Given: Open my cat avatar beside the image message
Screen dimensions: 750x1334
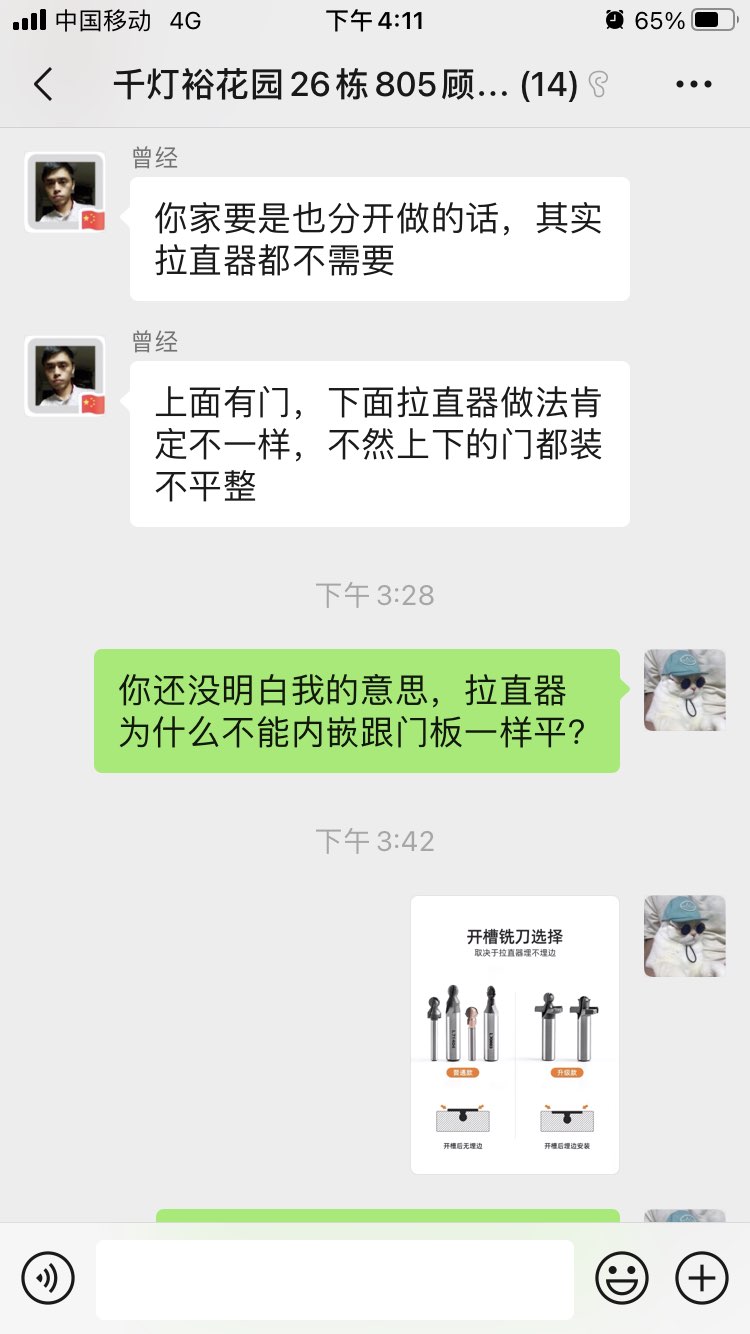Looking at the screenshot, I should [x=684, y=936].
